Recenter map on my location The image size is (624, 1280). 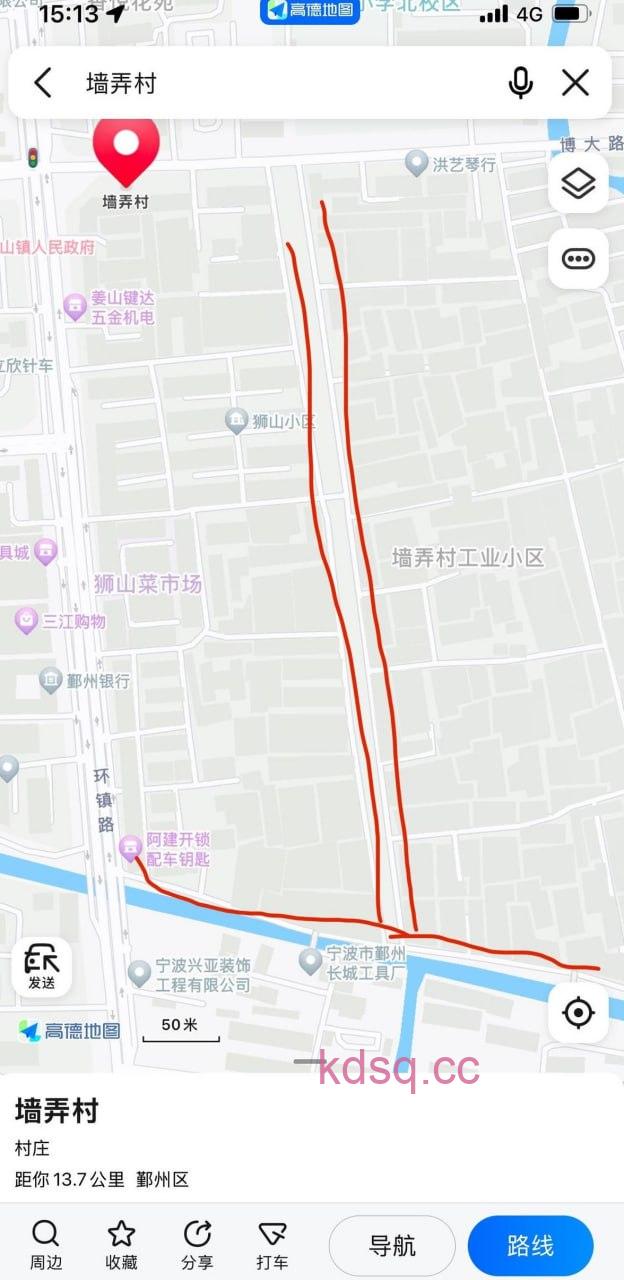tap(578, 1013)
